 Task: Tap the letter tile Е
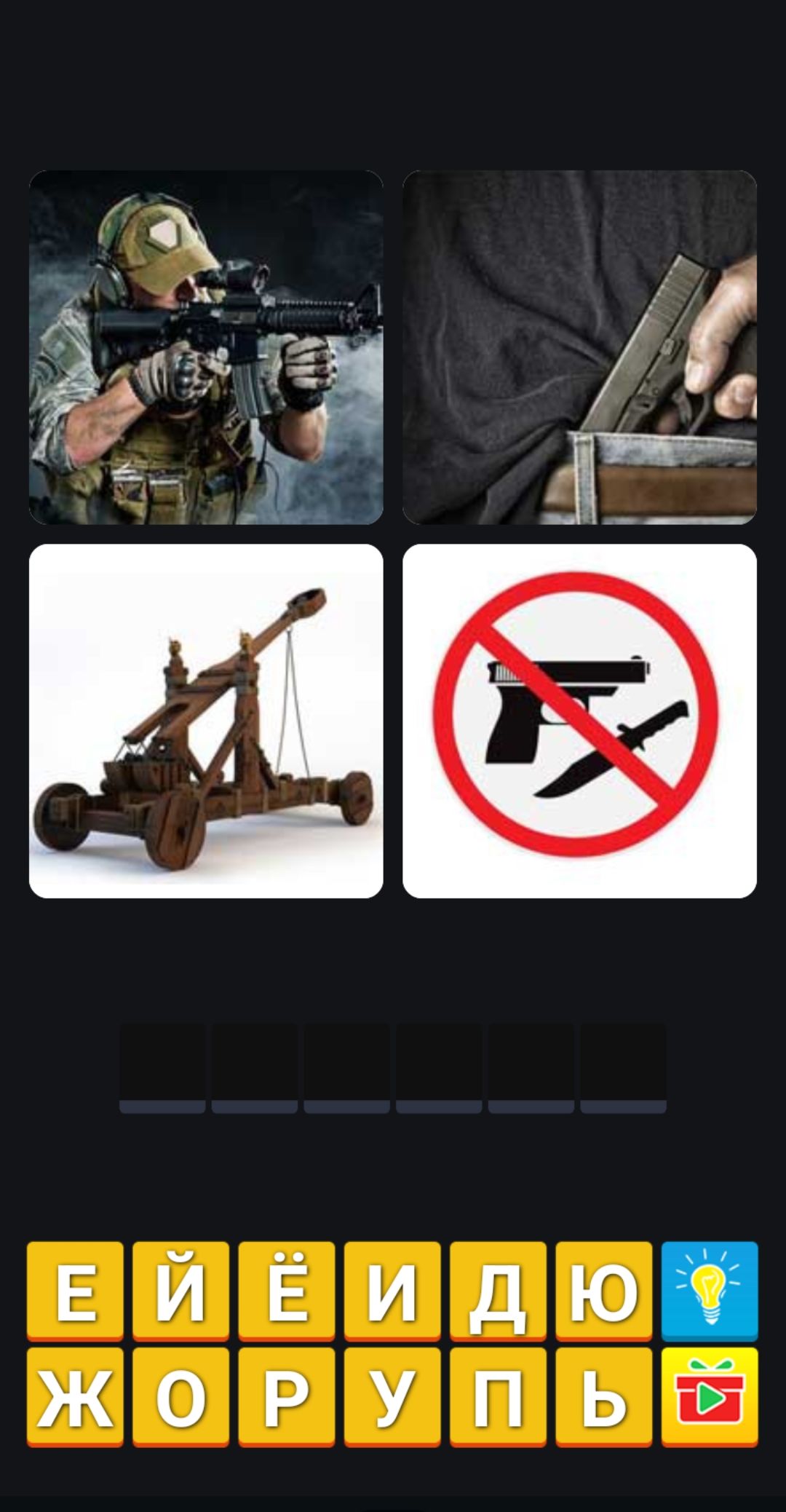coord(75,1291)
